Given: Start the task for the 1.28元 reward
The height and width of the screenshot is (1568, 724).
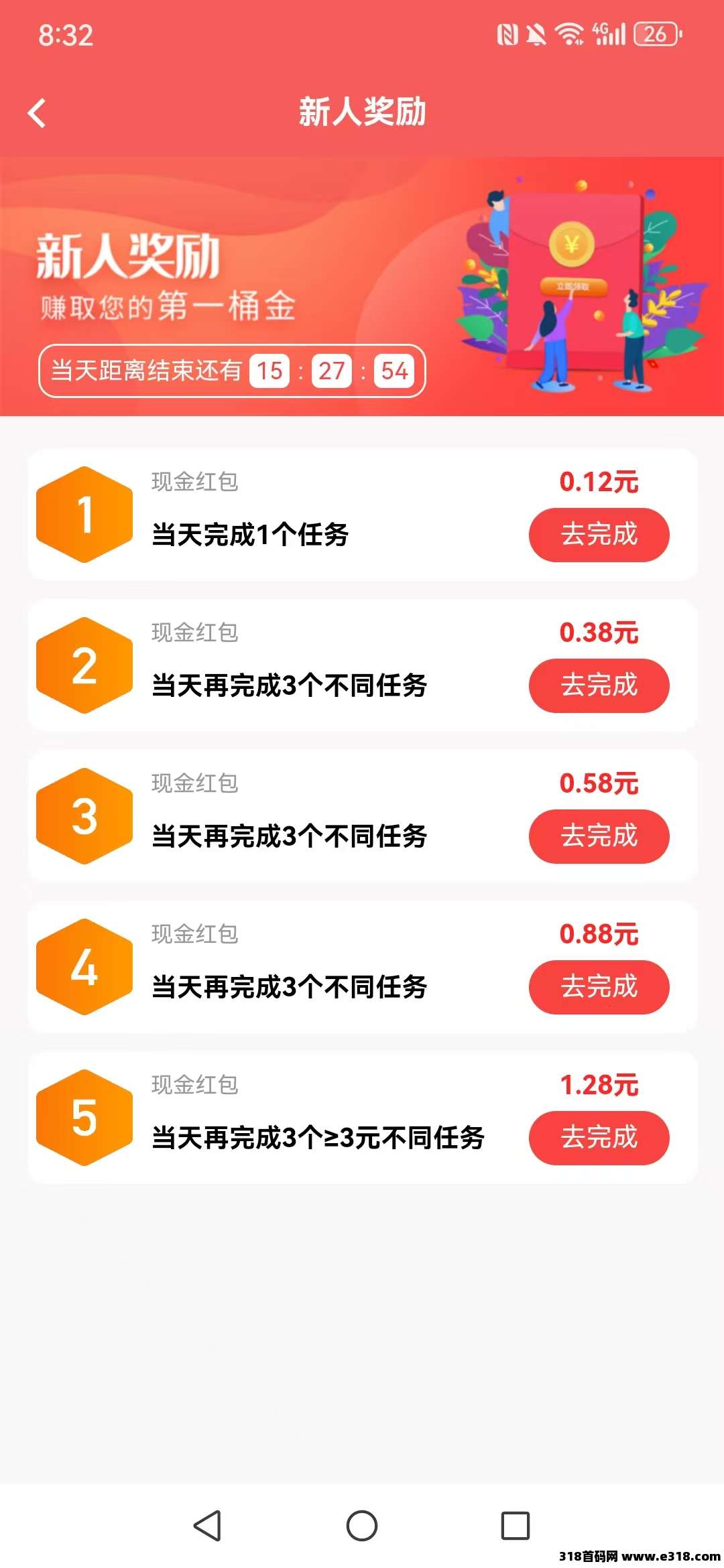Looking at the screenshot, I should 599,1138.
